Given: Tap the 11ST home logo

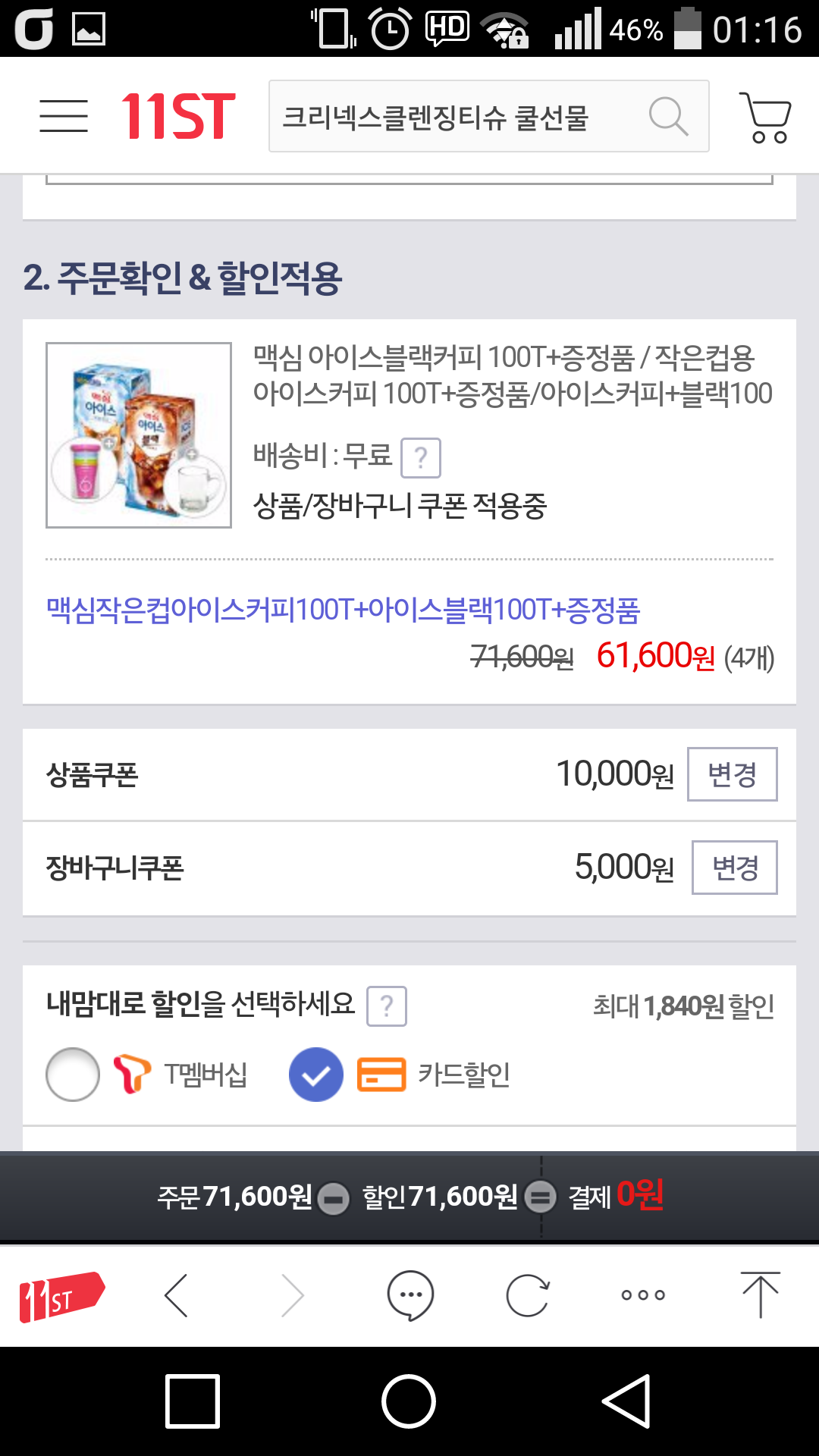Looking at the screenshot, I should 178,116.
